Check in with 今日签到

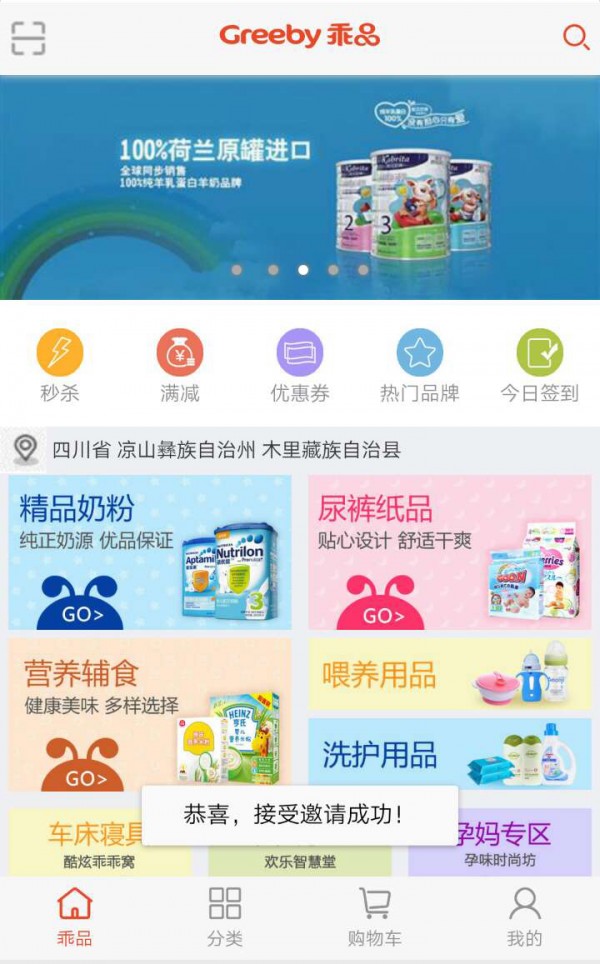tap(540, 366)
